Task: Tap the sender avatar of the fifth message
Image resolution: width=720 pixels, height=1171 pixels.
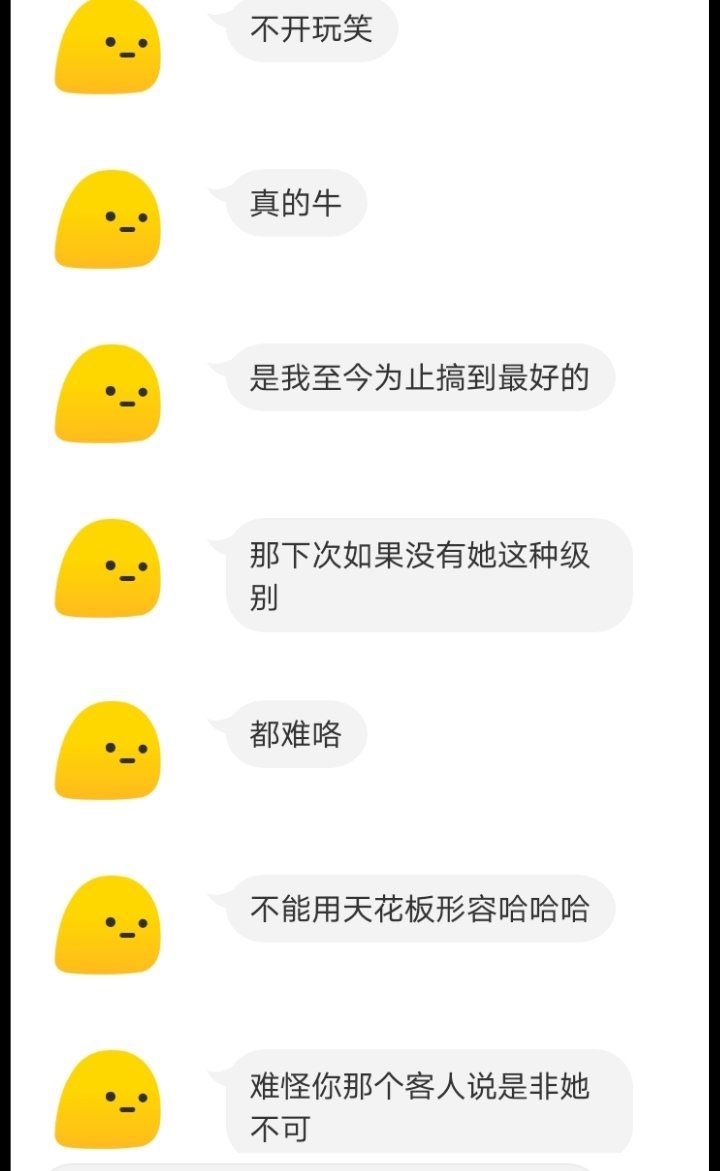Action: tap(107, 750)
